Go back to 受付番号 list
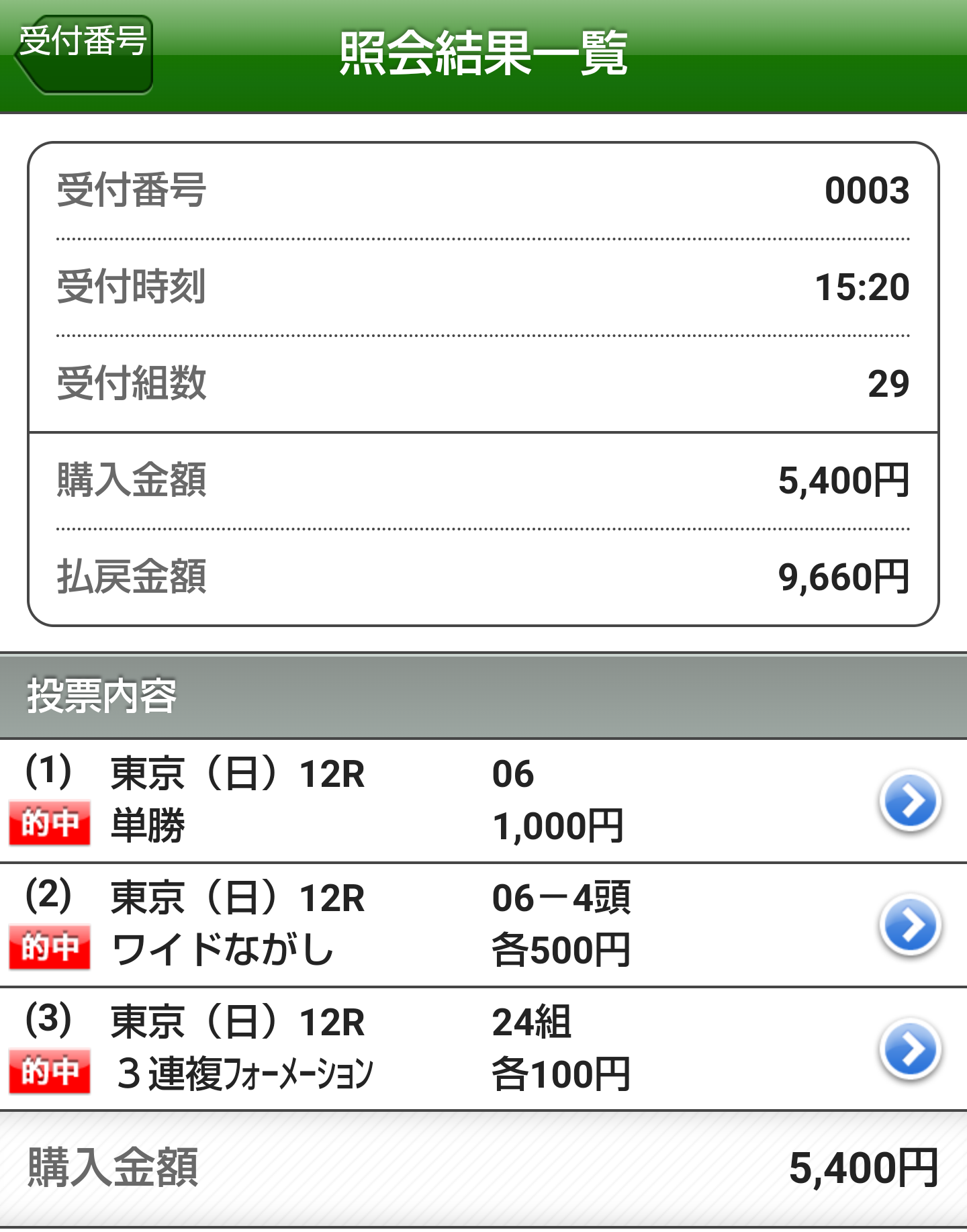The width and height of the screenshot is (967, 1232). [83, 54]
